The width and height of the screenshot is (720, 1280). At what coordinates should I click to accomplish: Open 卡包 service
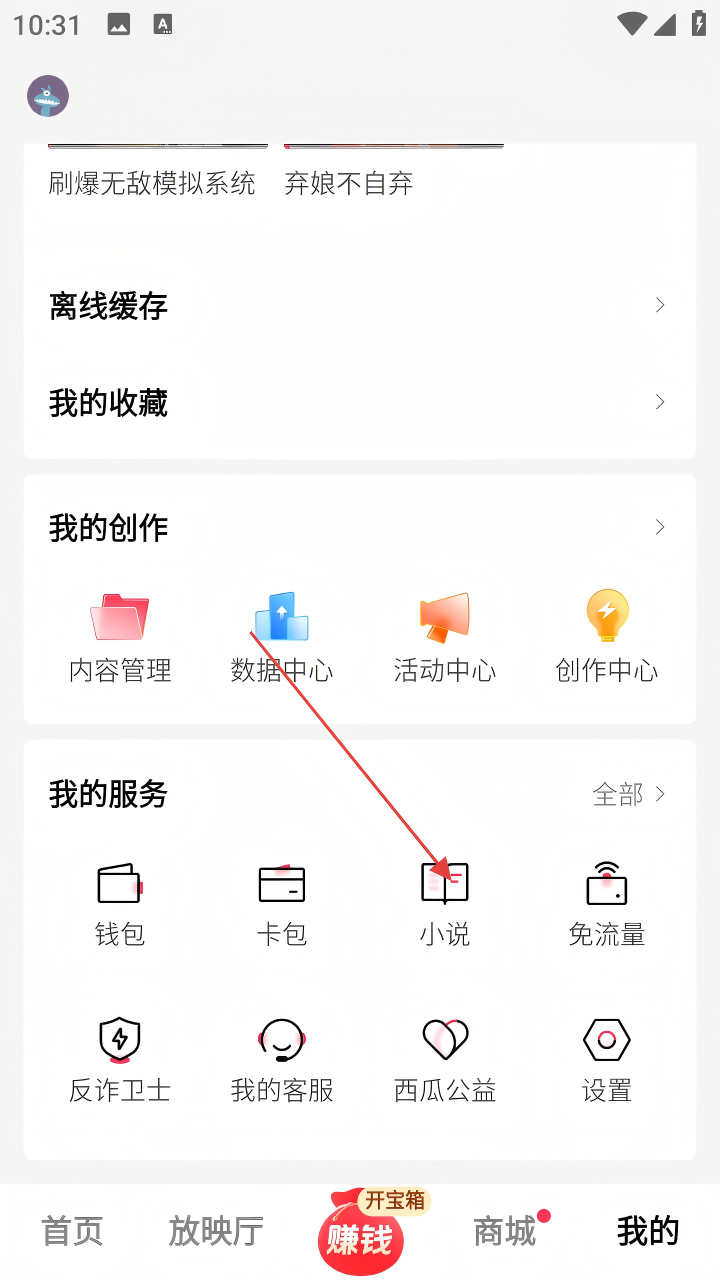[x=282, y=903]
